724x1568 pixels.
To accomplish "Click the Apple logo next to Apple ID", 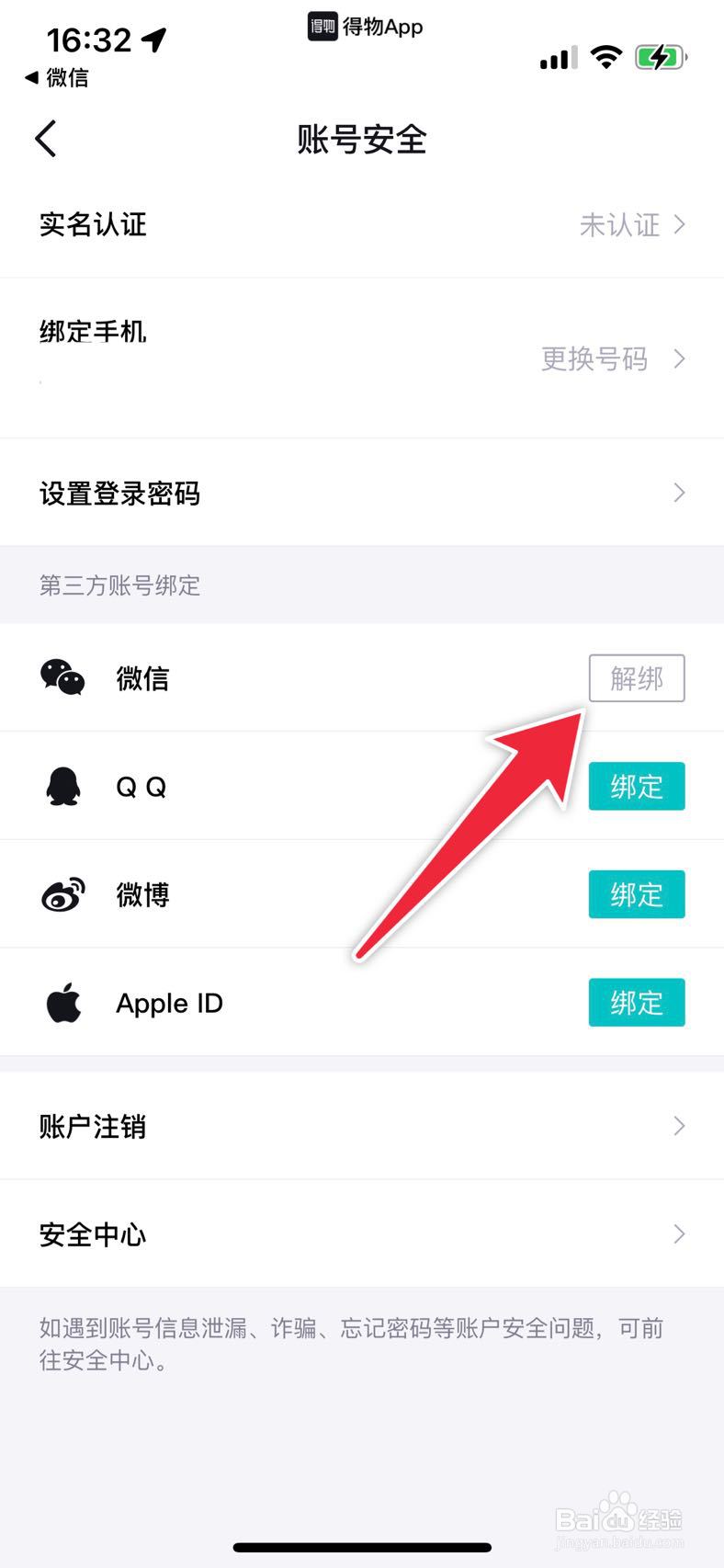I will [x=62, y=1002].
